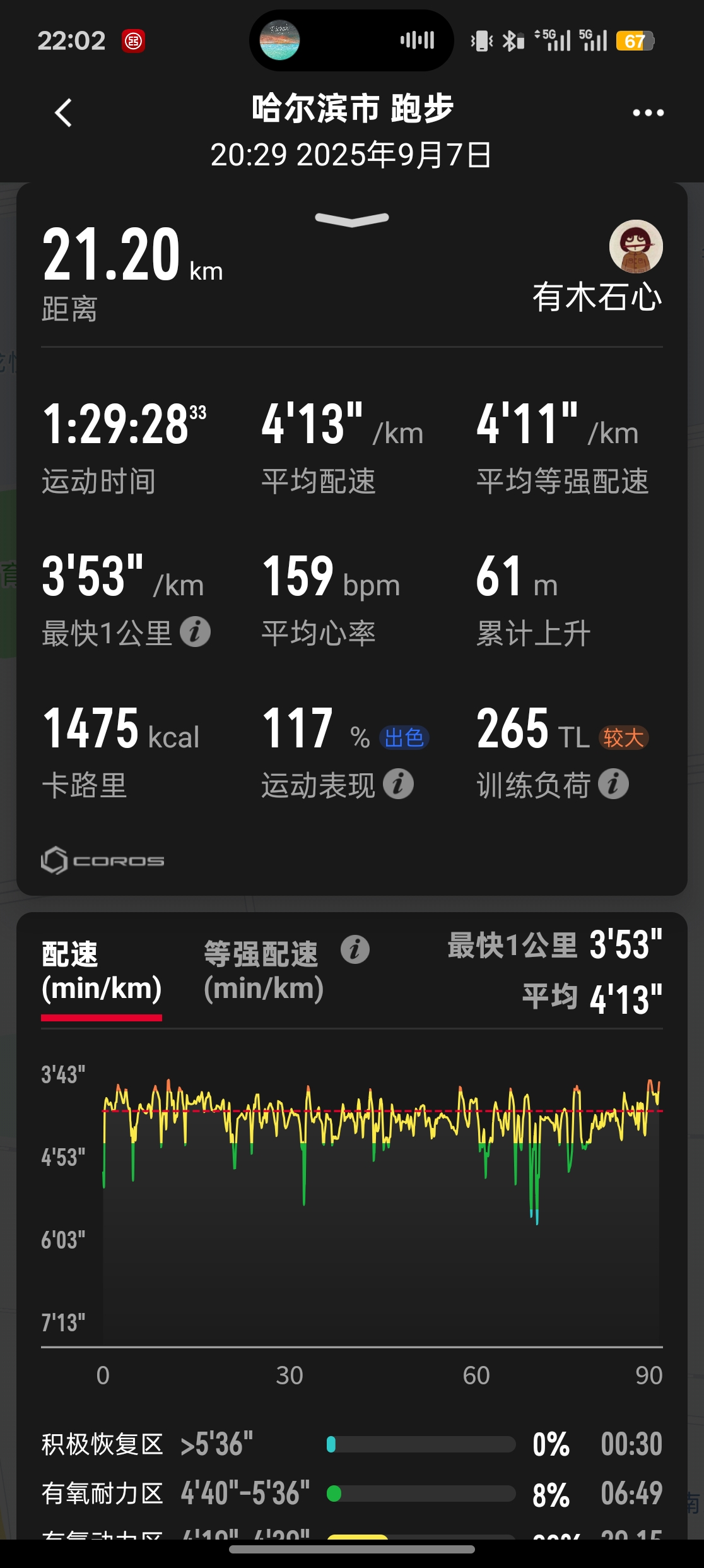Open the 有木石心 profile avatar

pyautogui.click(x=635, y=246)
